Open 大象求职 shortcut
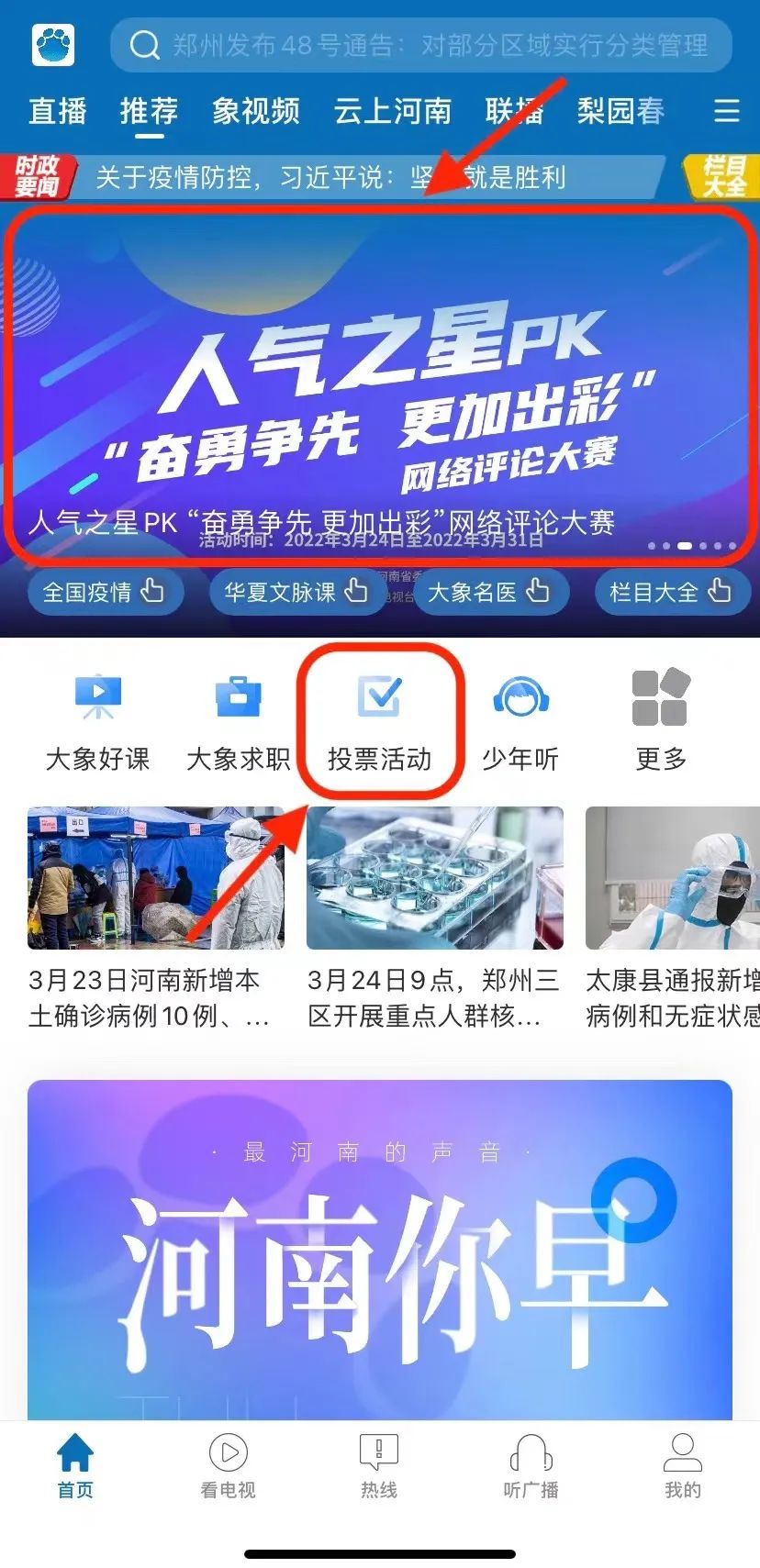 239,721
